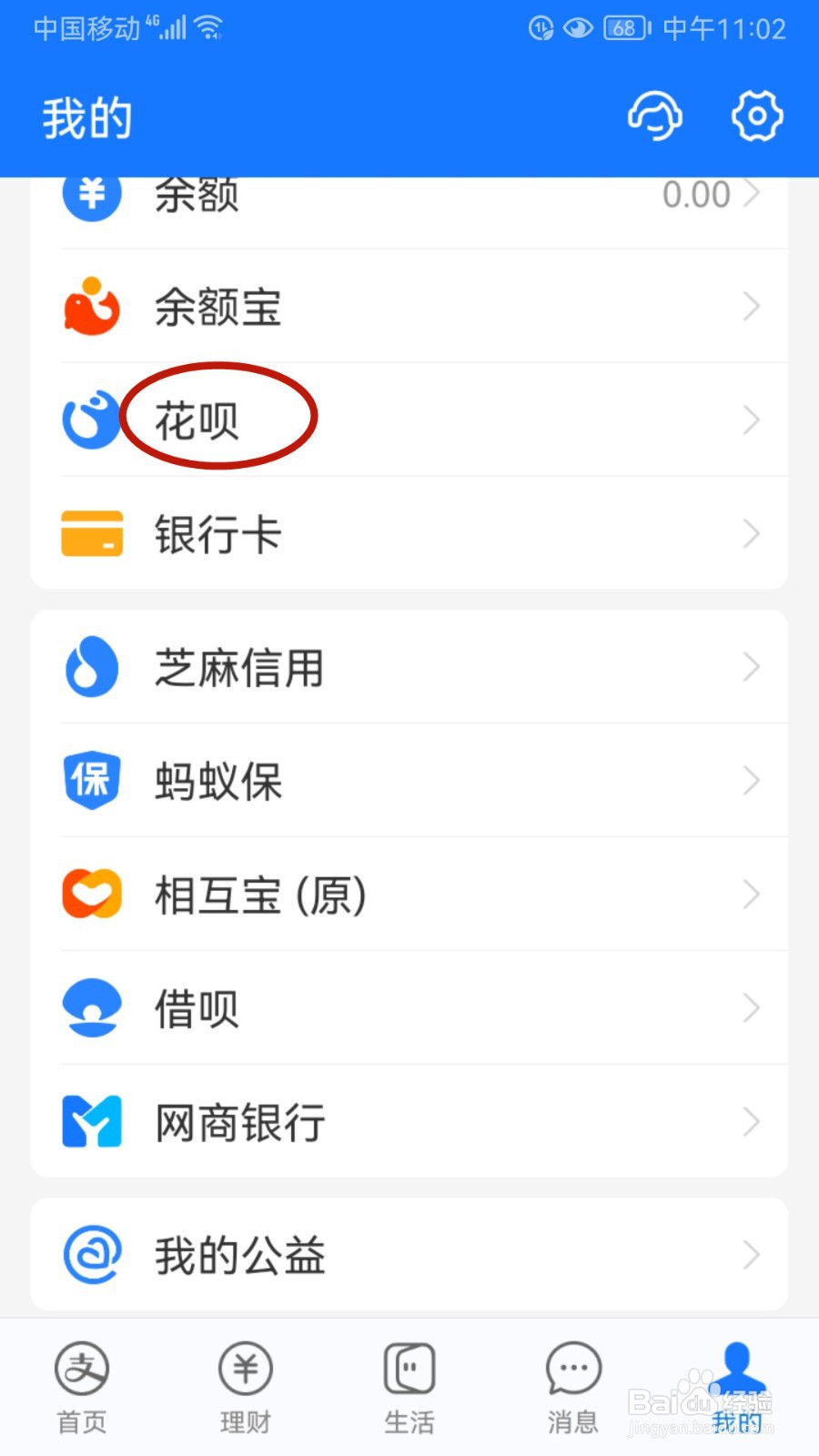Open the customer service icon
819x1456 pixels.
click(x=653, y=116)
